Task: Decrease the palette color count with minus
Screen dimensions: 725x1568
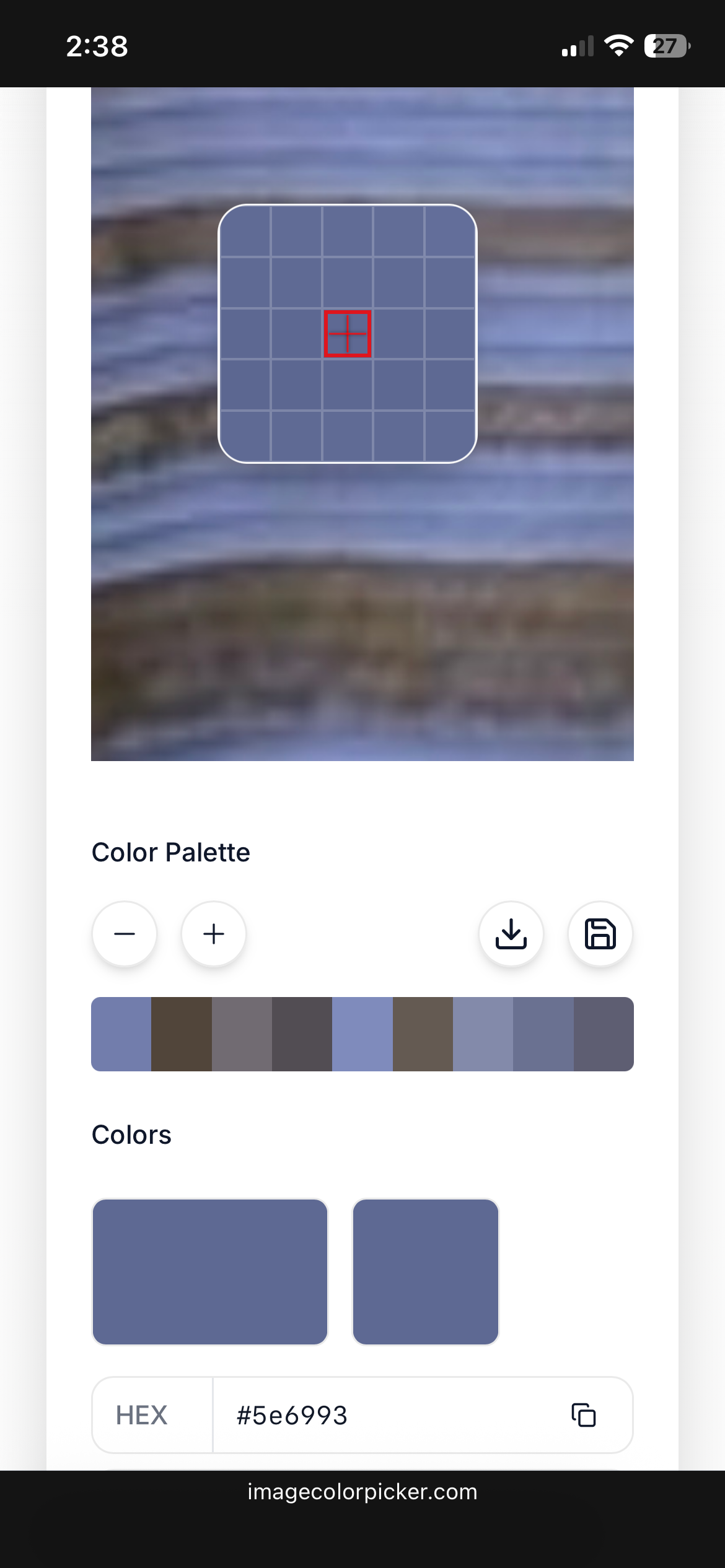Action: pos(125,934)
